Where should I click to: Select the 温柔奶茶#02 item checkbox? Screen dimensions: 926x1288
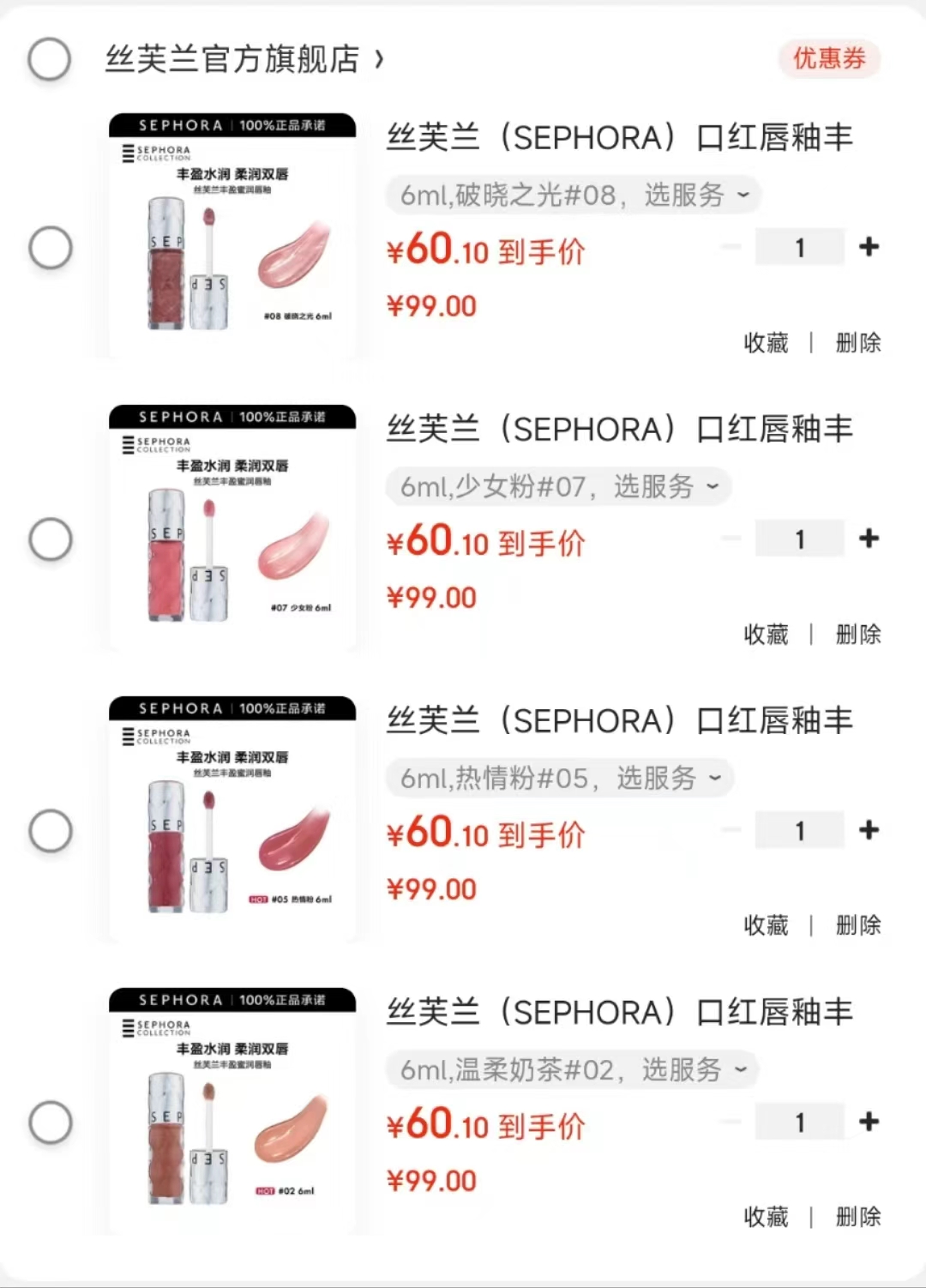click(x=49, y=1121)
